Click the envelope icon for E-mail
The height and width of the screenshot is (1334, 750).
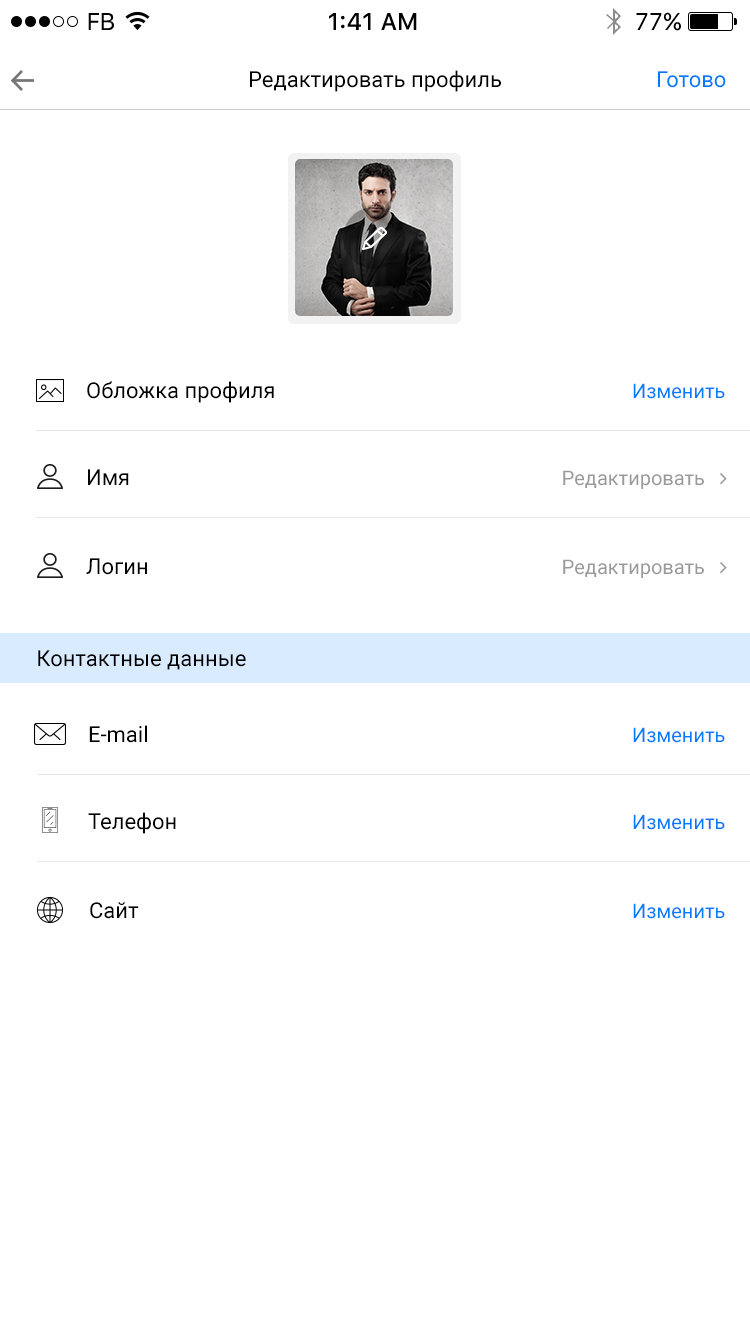pyautogui.click(x=50, y=734)
